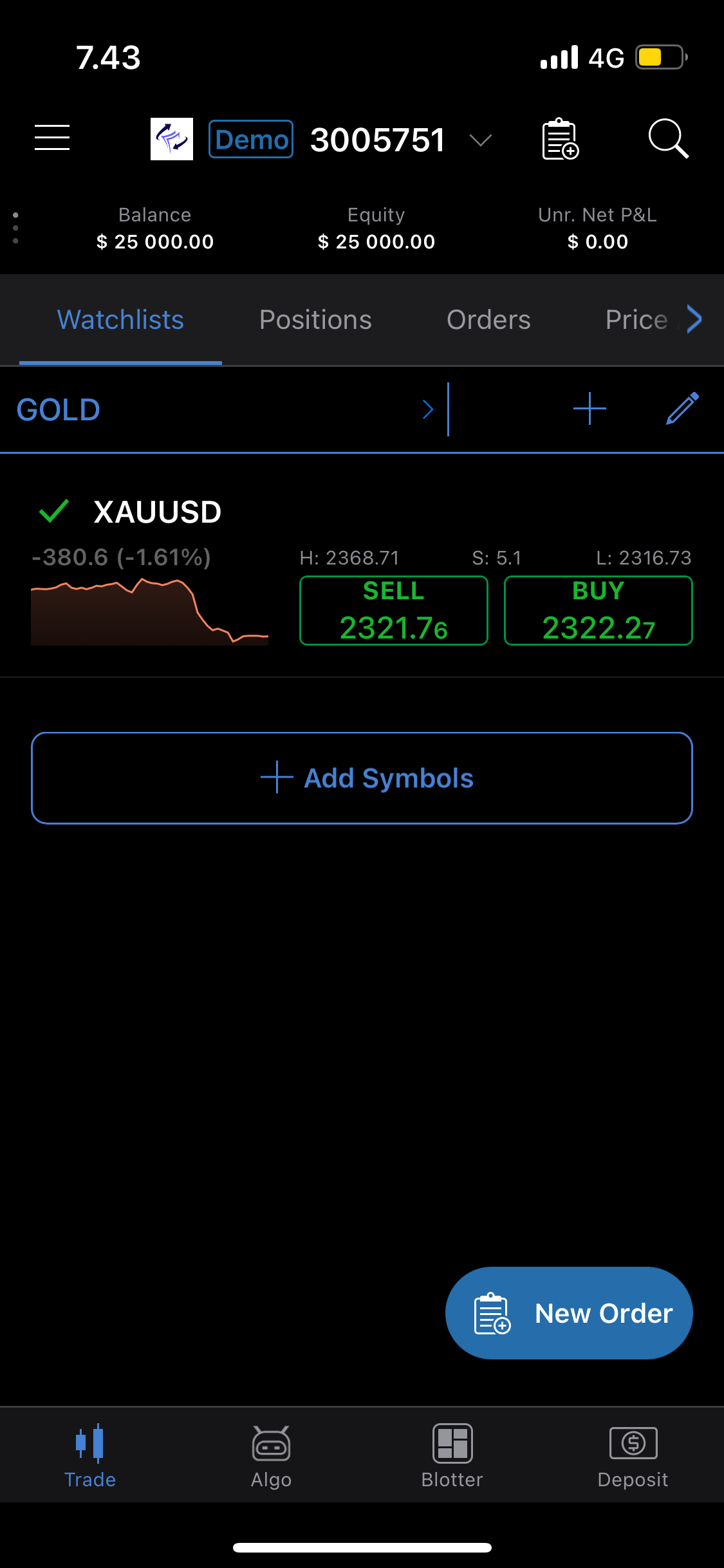The height and width of the screenshot is (1568, 724).
Task: Open the hamburger drawer menu
Action: pos(52,138)
